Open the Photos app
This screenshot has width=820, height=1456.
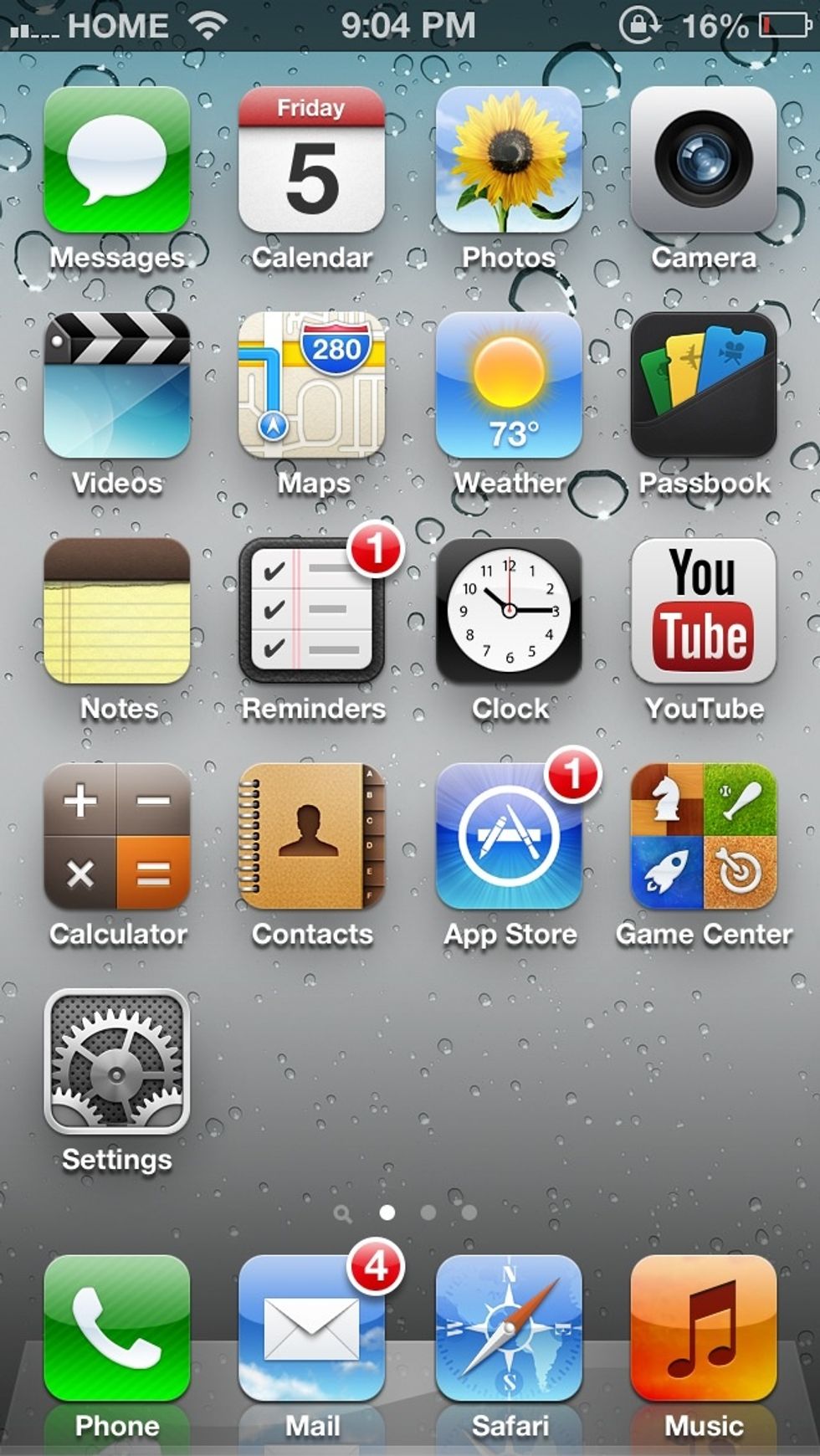(x=507, y=163)
